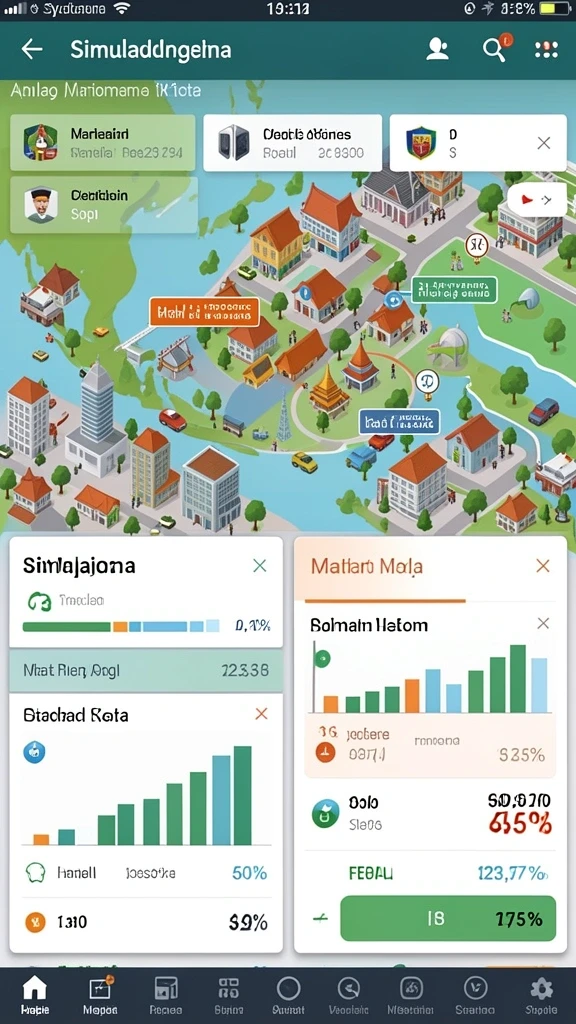Open search from the magnifier icon
576x1024 pixels.
(496, 49)
